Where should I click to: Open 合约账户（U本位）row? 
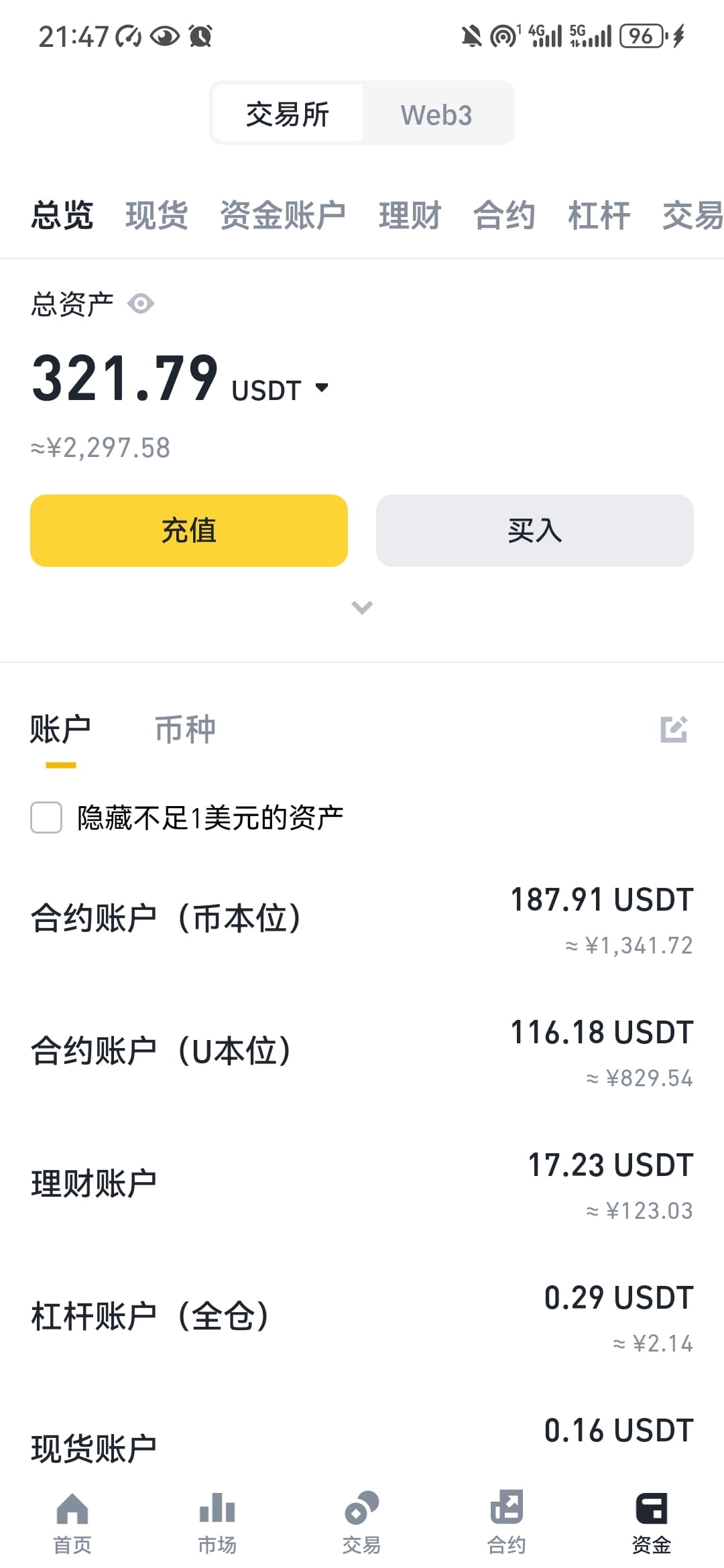pos(362,1051)
